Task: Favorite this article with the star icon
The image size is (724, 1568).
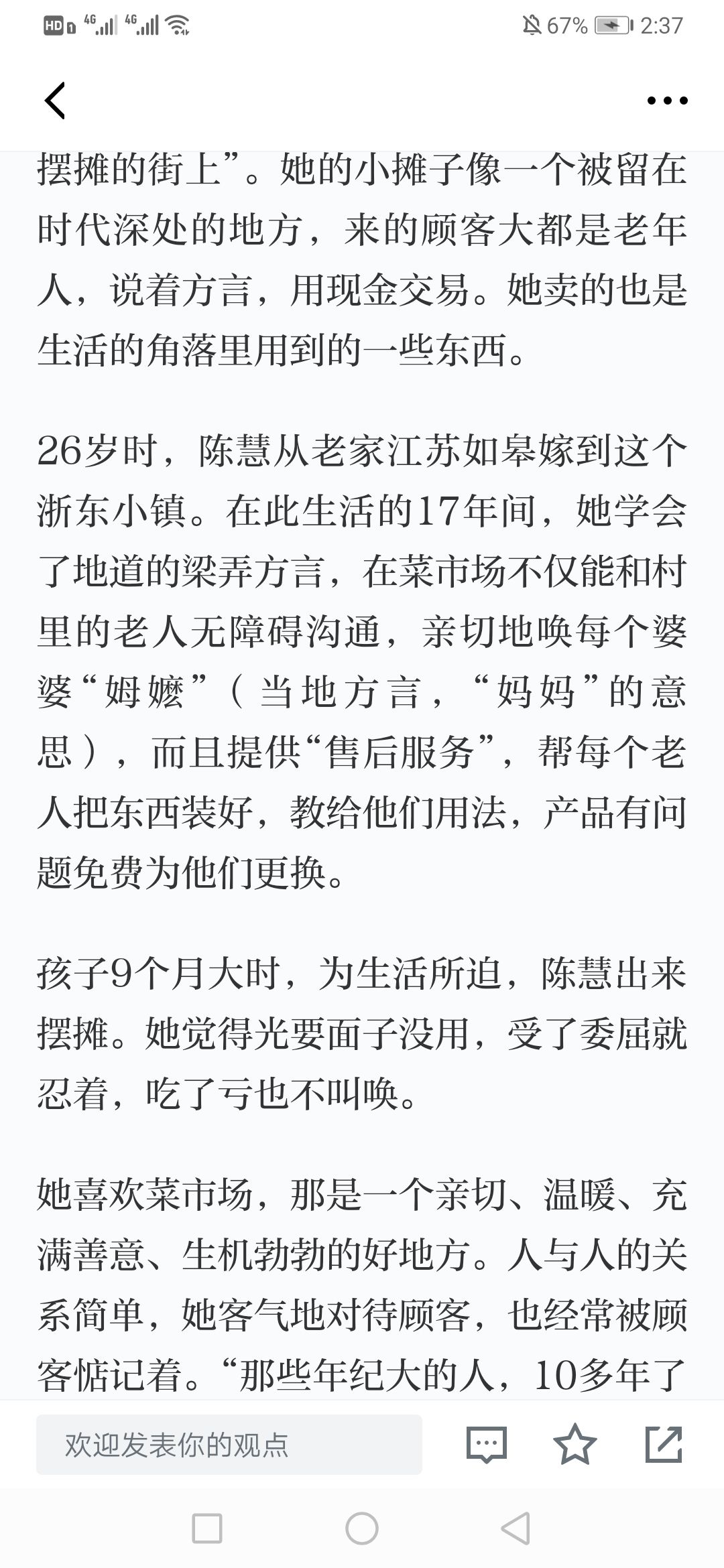Action: [x=575, y=1444]
